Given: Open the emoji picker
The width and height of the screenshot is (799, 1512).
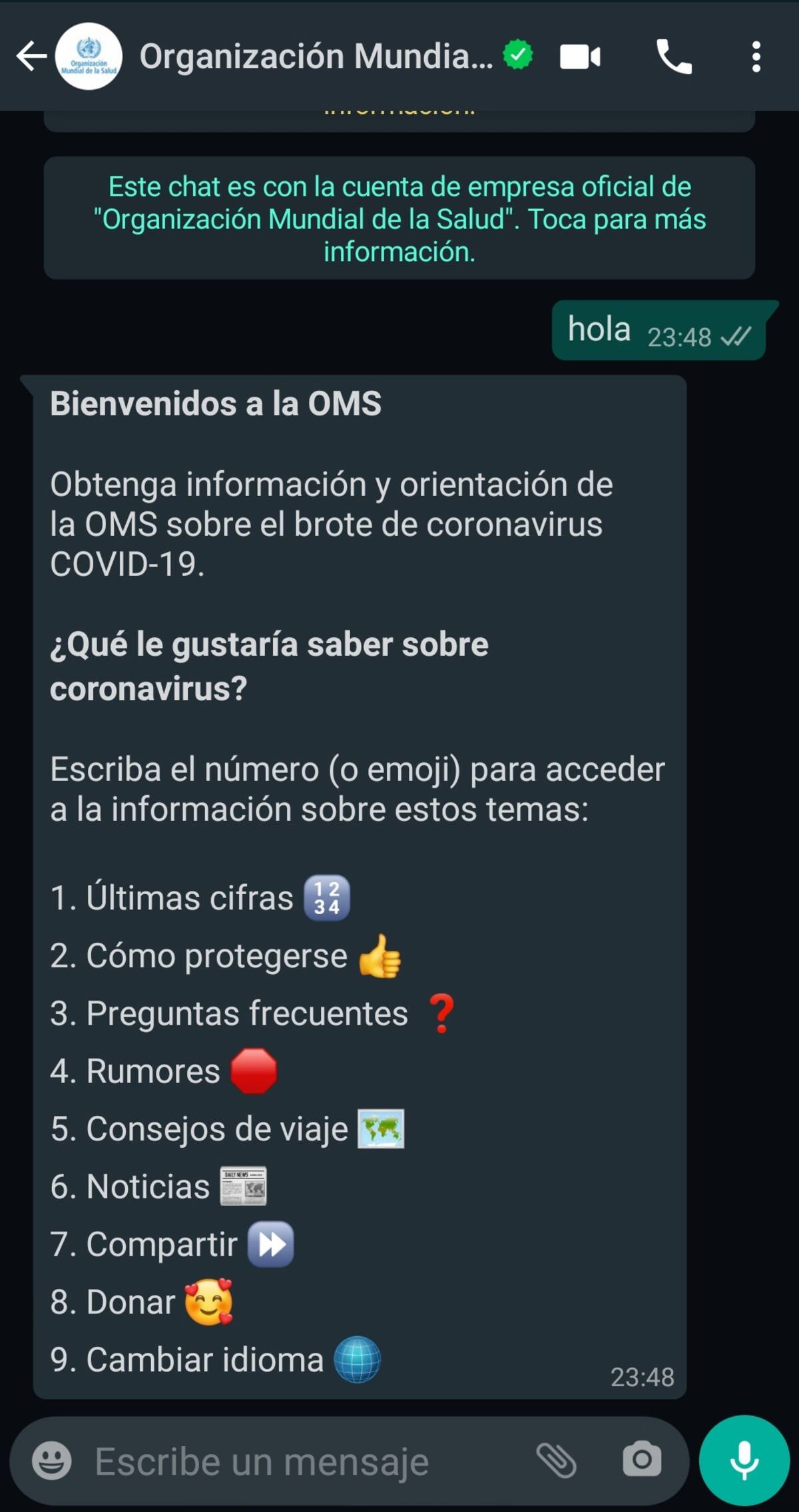Looking at the screenshot, I should coord(52,1461).
